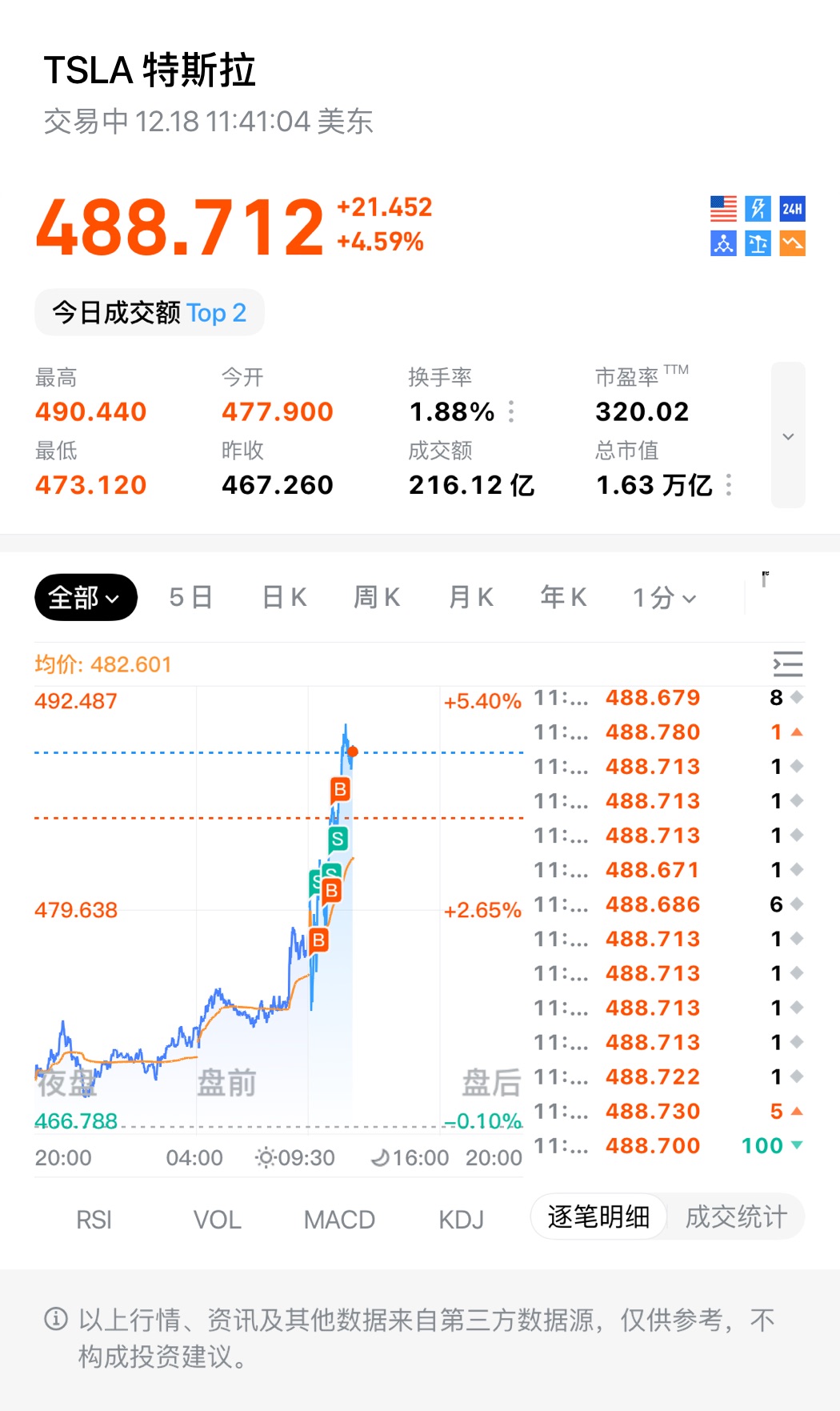This screenshot has height=1411, width=840.
Task: Switch to the 成交统计 tab
Action: coord(736,1217)
